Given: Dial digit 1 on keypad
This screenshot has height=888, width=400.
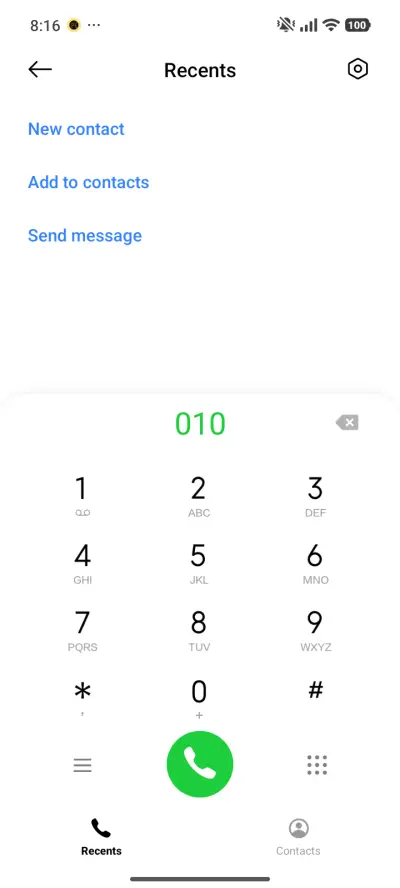Looking at the screenshot, I should pos(82,496).
